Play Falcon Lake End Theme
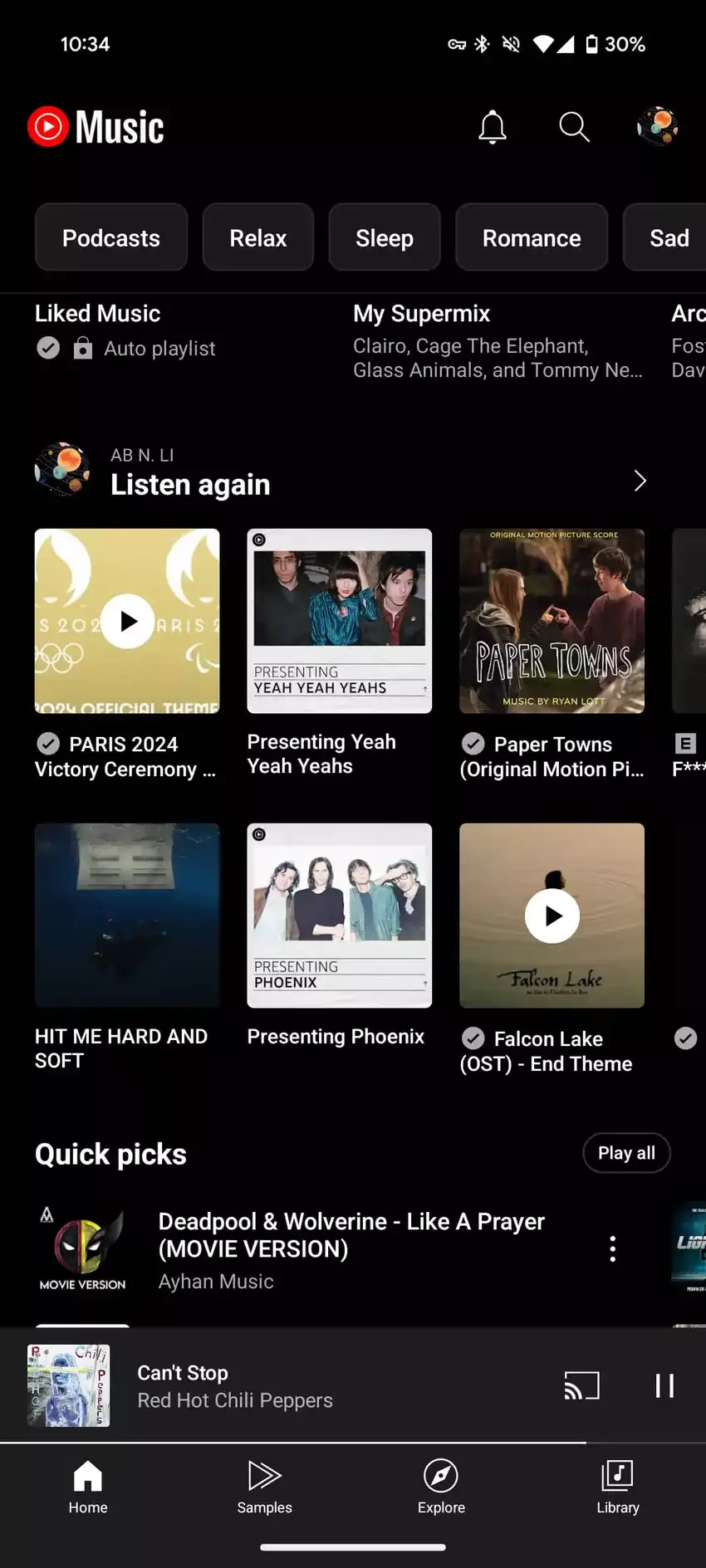The width and height of the screenshot is (706, 1568). [552, 916]
